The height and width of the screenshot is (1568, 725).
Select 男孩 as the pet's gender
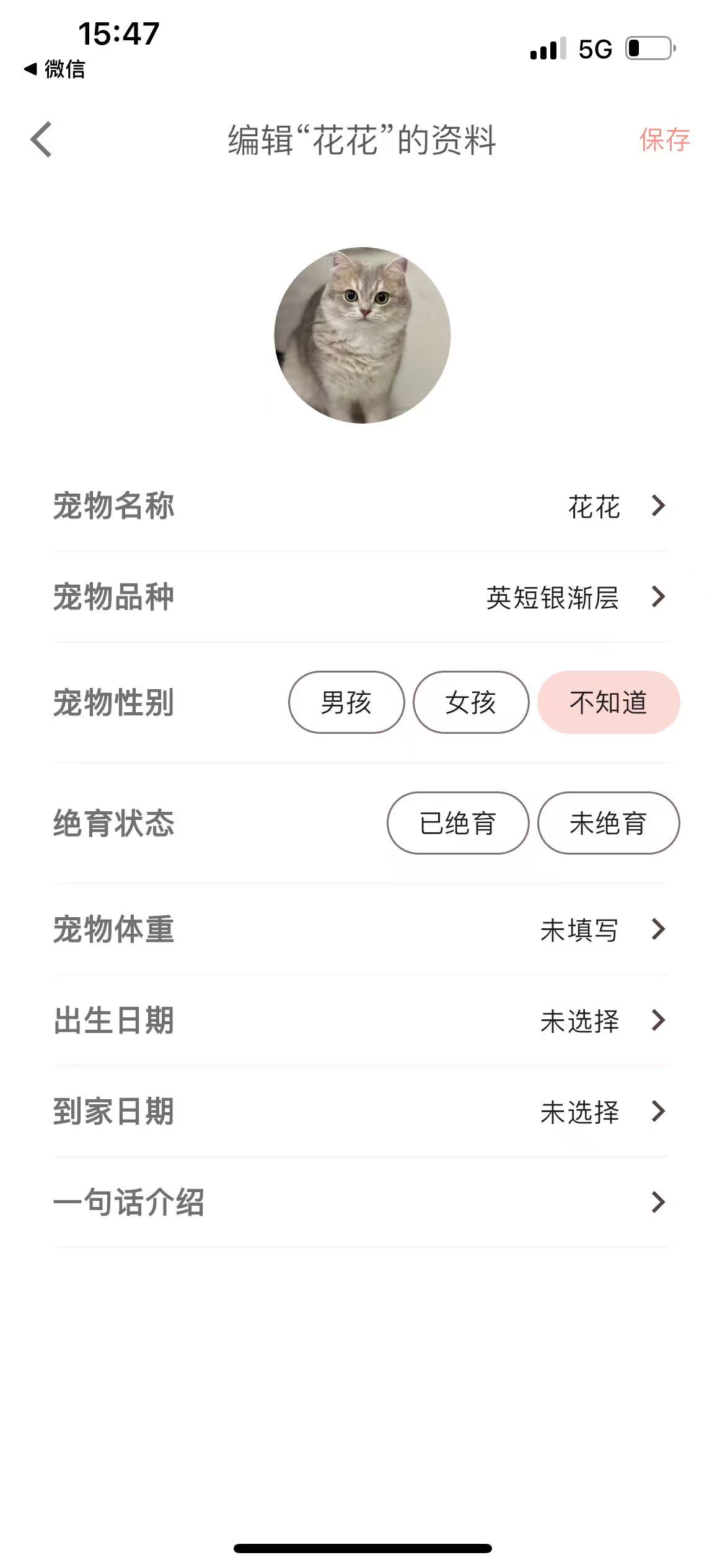(x=346, y=702)
